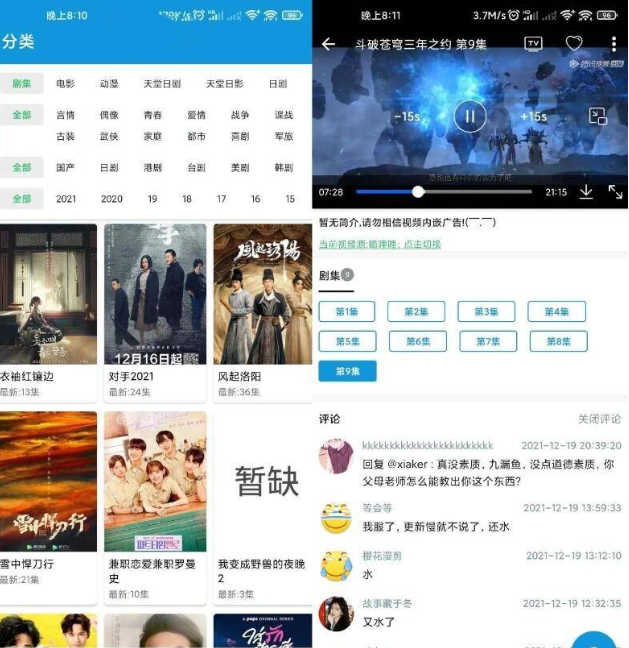This screenshot has width=629, height=648.
Task: Rewind the video by 15 seconds
Action: (x=406, y=117)
